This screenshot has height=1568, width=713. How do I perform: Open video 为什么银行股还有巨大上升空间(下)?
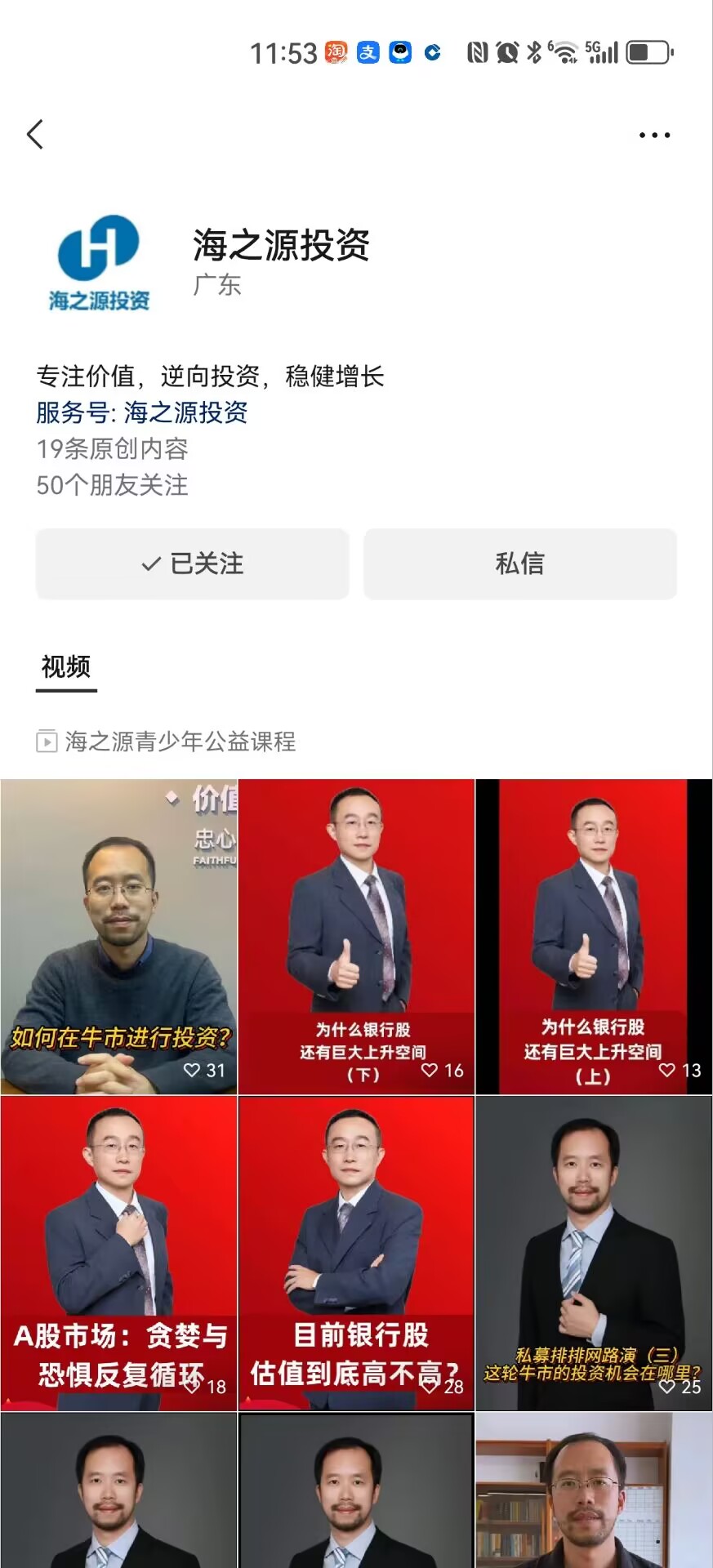[x=356, y=936]
